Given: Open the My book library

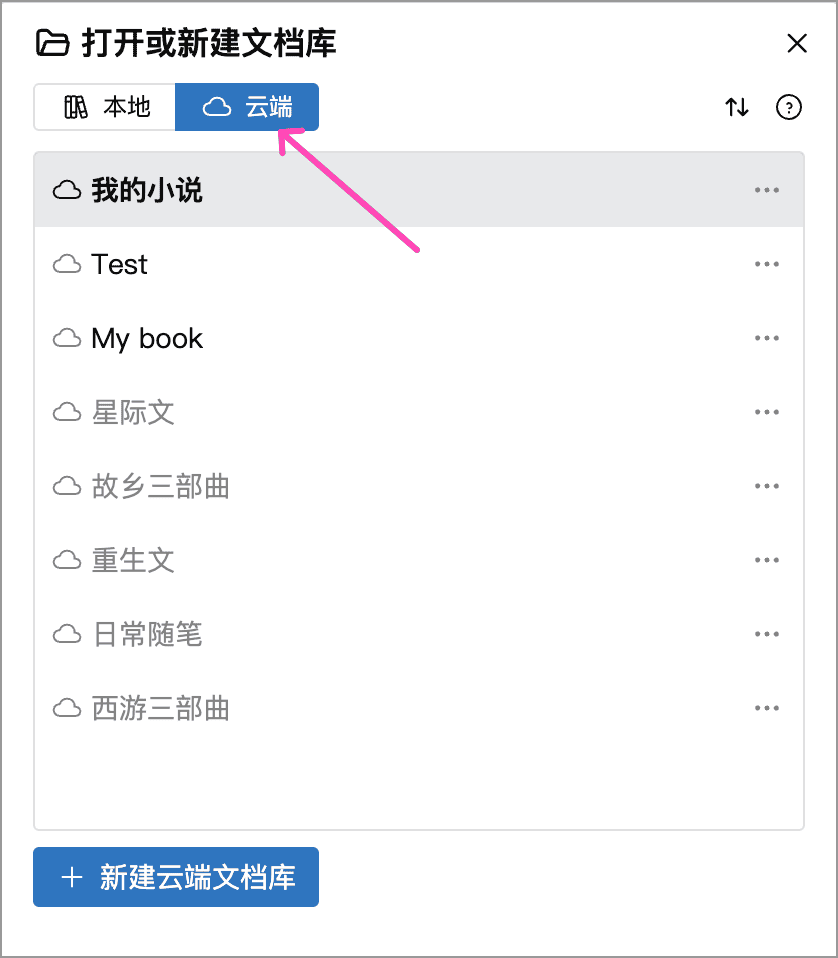Looking at the screenshot, I should (419, 338).
